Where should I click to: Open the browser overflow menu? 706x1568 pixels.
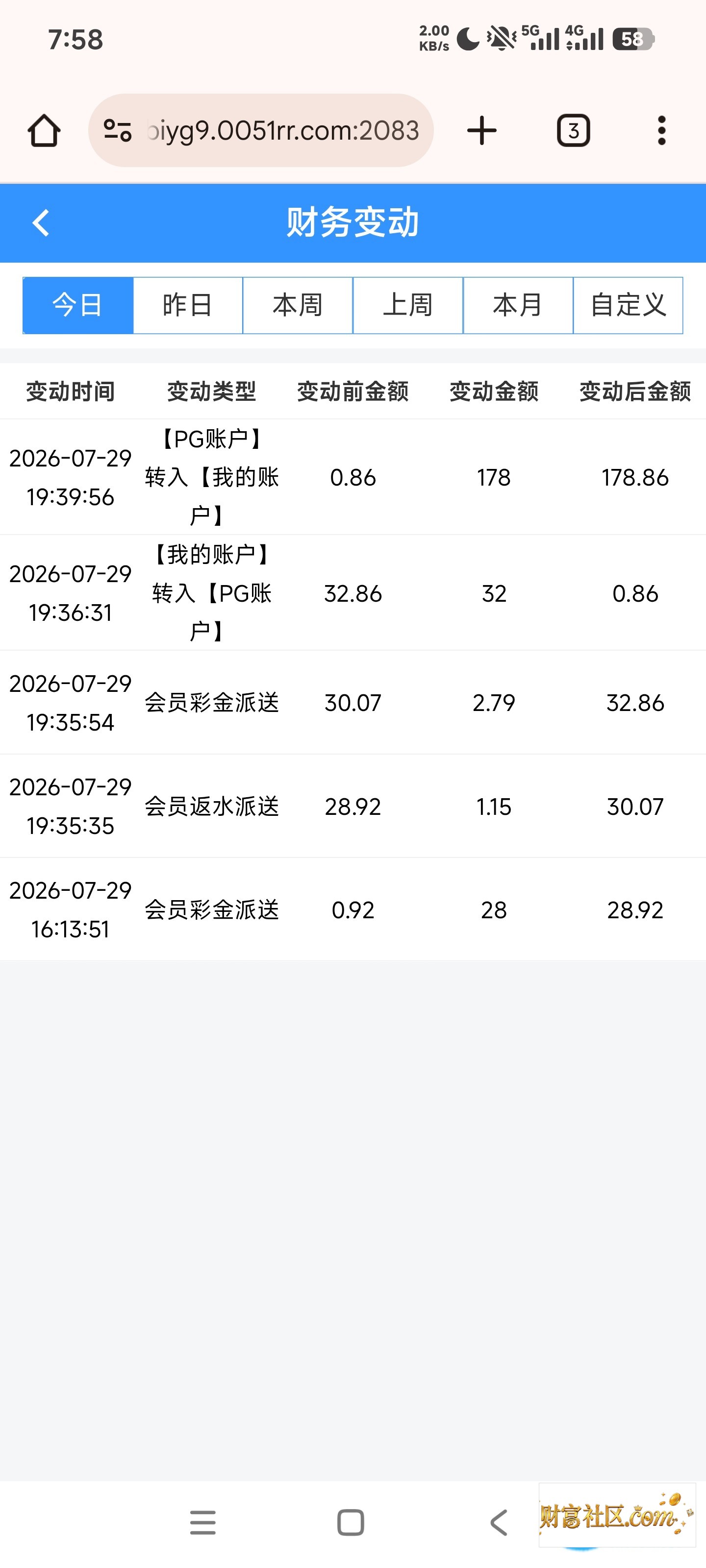pyautogui.click(x=661, y=130)
